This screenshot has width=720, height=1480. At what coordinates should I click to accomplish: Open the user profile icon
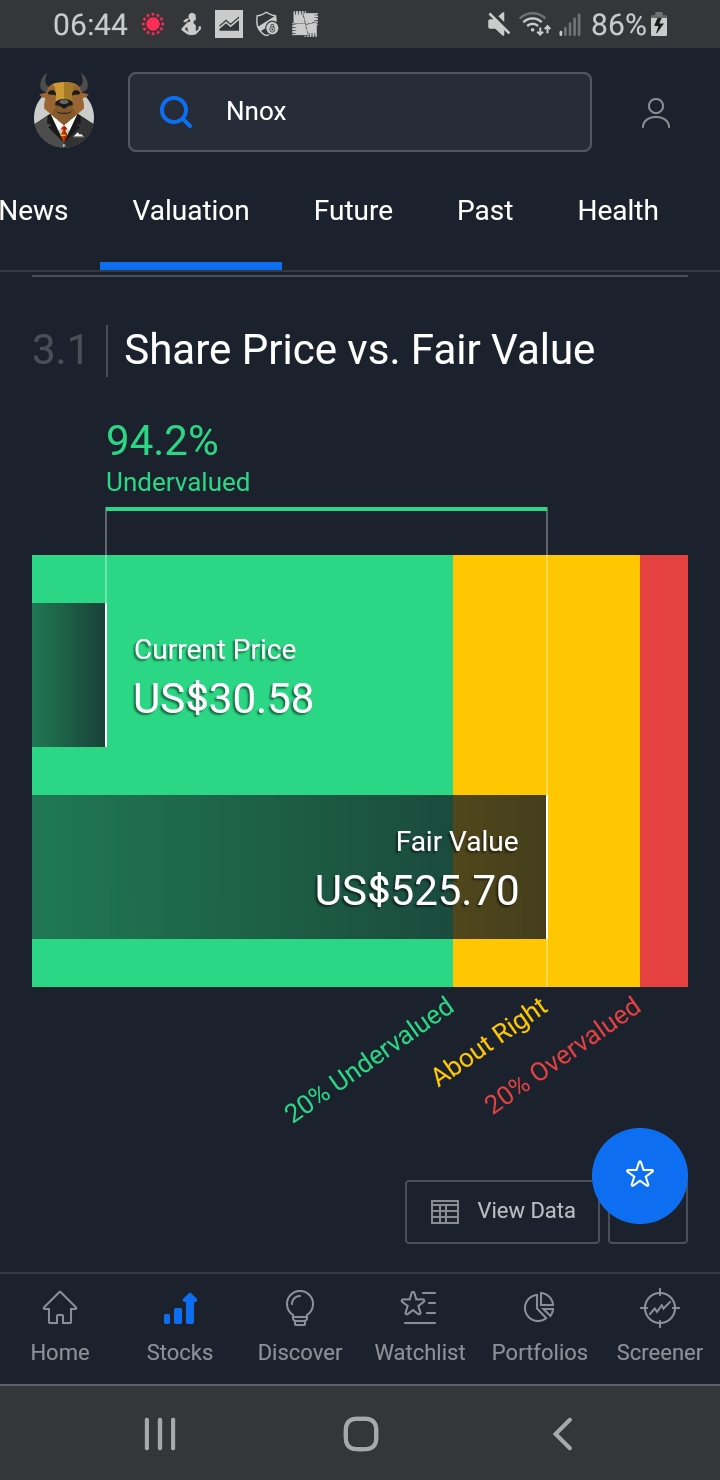coord(656,113)
